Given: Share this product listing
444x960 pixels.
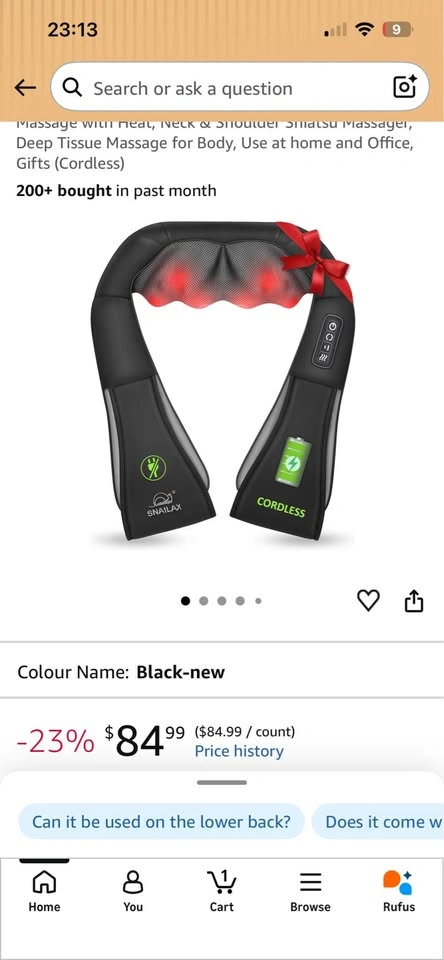Looking at the screenshot, I should (414, 601).
